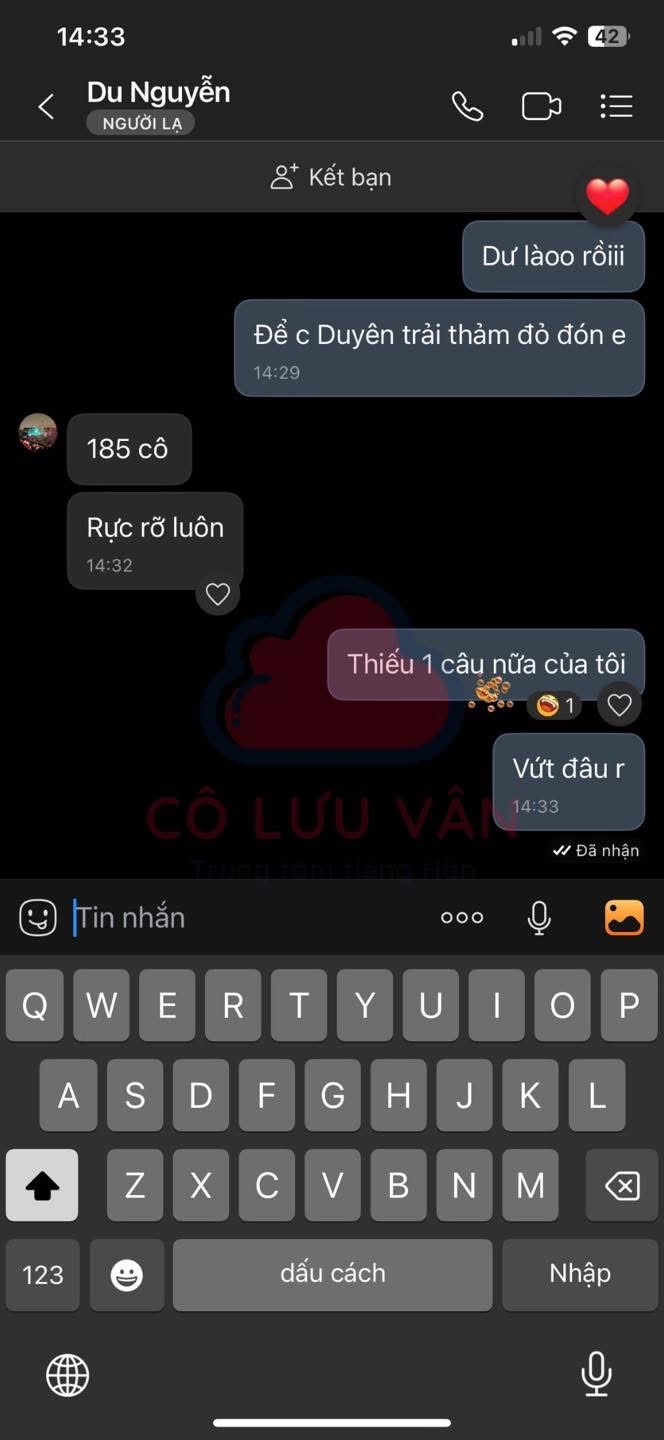Focus the Tin nhắn message field
664x1440 pixels.
click(250, 917)
